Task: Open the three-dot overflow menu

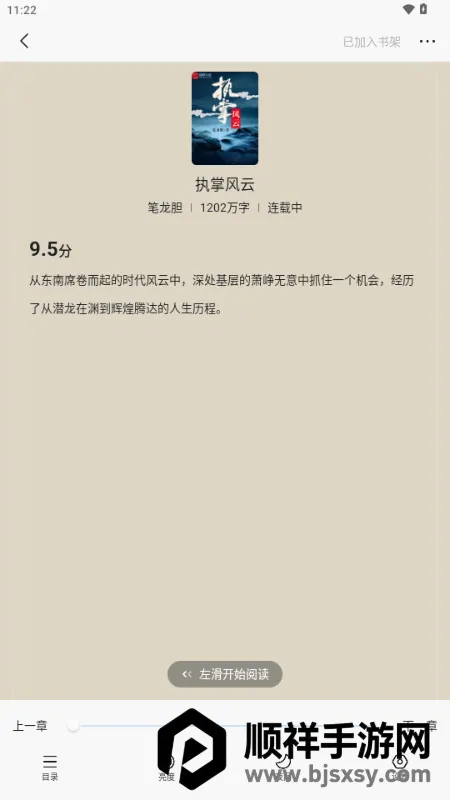Action: (428, 41)
